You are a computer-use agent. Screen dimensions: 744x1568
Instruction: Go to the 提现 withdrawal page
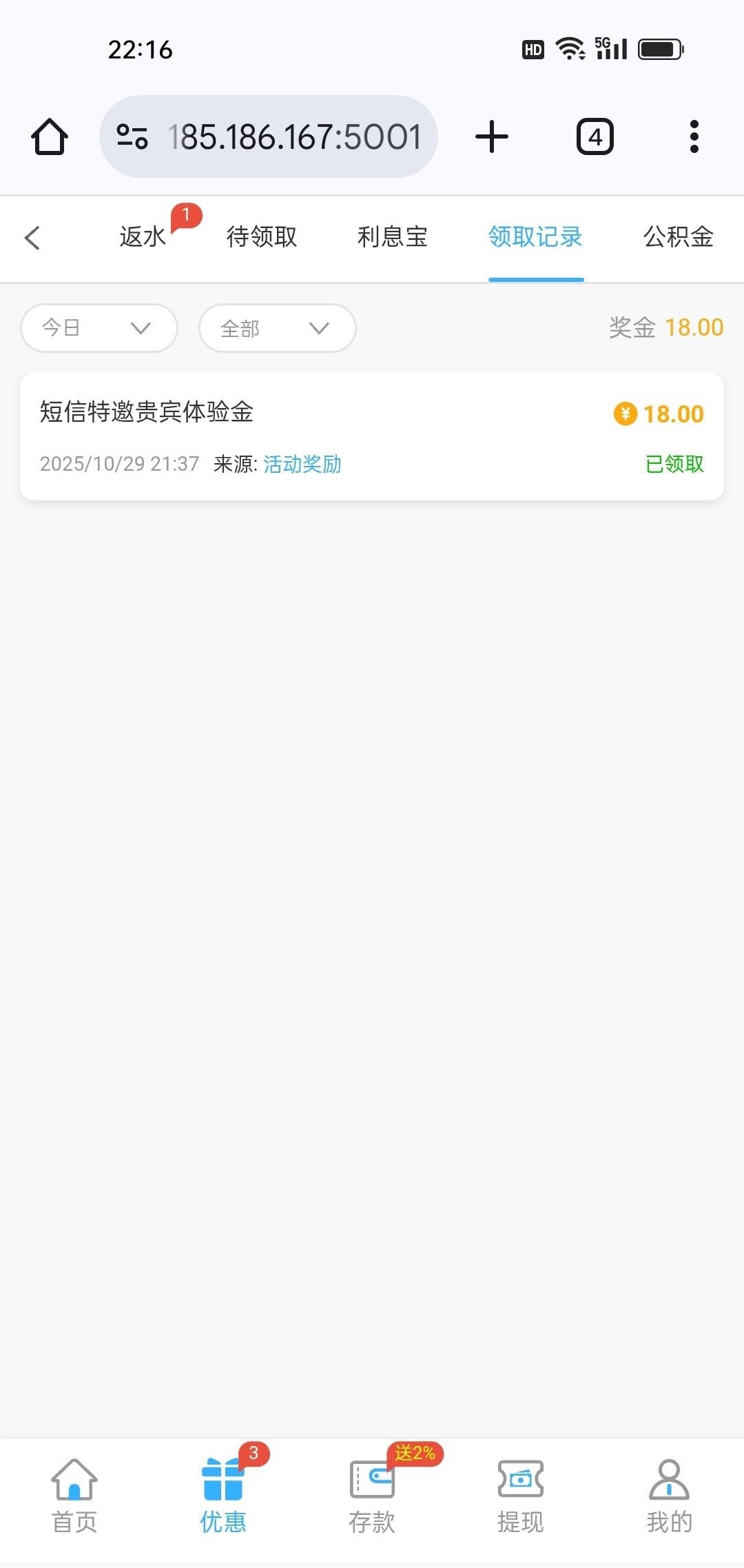(521, 1496)
